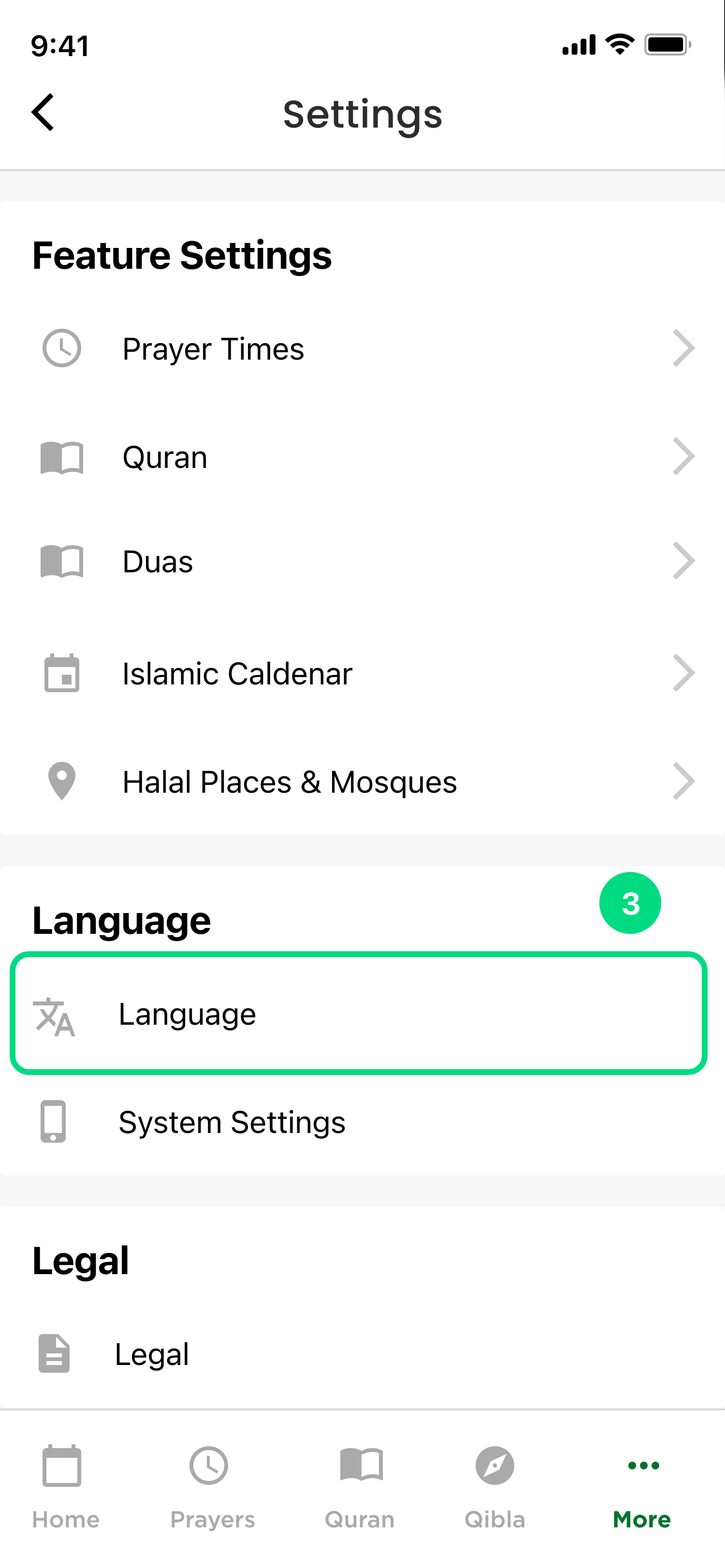This screenshot has height=1568, width=725.
Task: Open Duas settings
Action: point(362,561)
